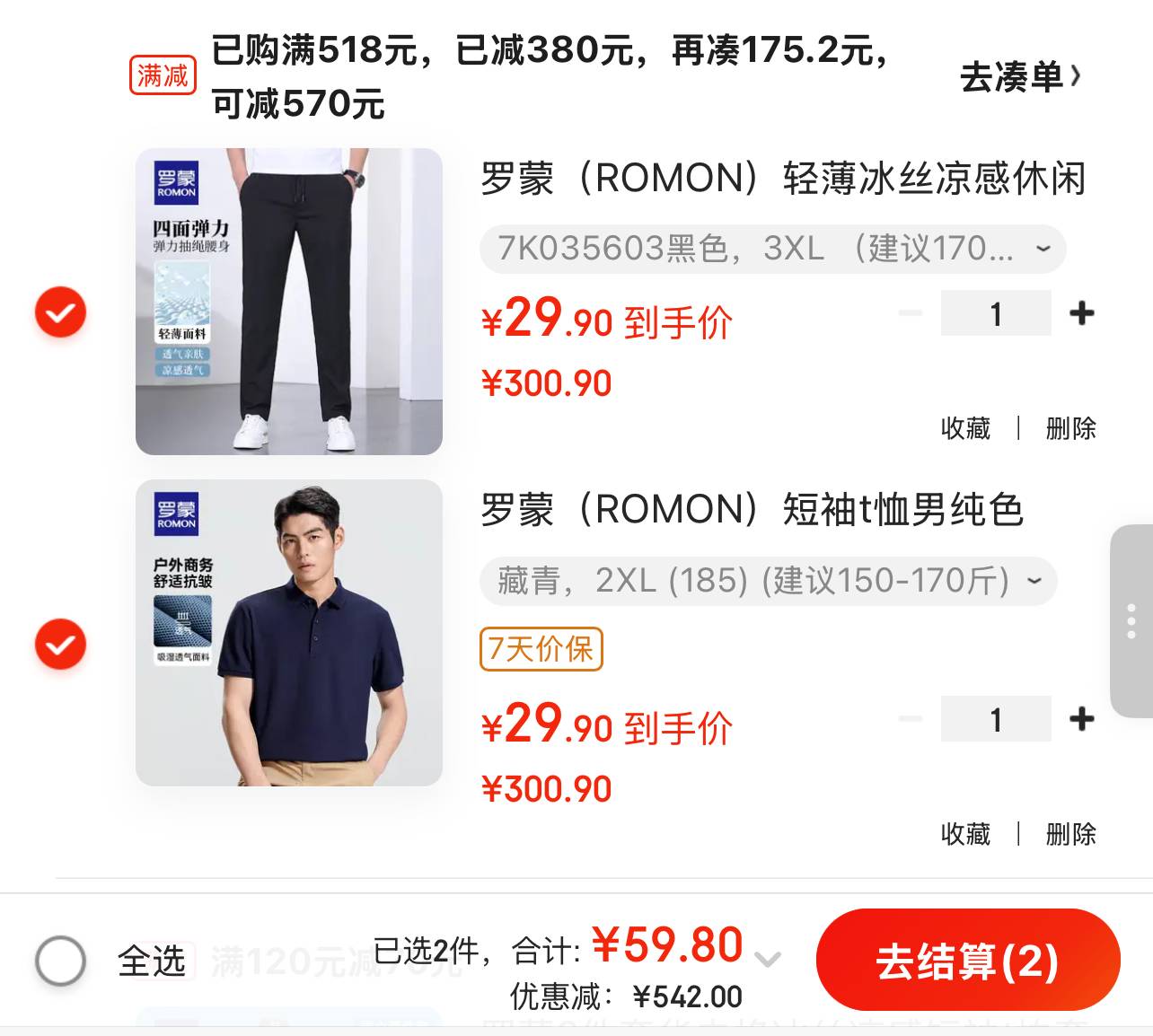Open the ROMON navy polo shirt image
The height and width of the screenshot is (1036, 1153).
pyautogui.click(x=288, y=633)
